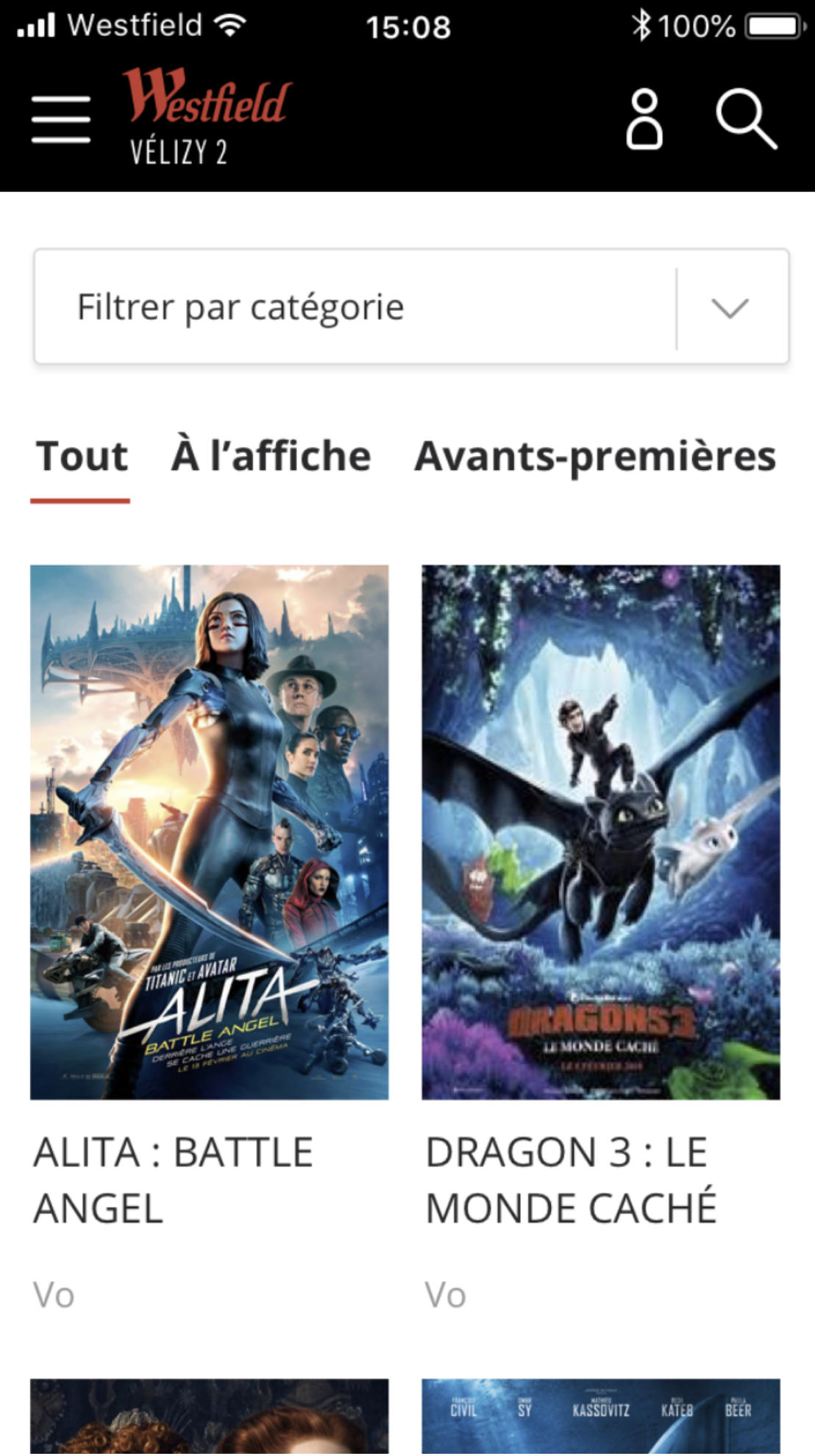Open the search magnifier

pyautogui.click(x=745, y=119)
